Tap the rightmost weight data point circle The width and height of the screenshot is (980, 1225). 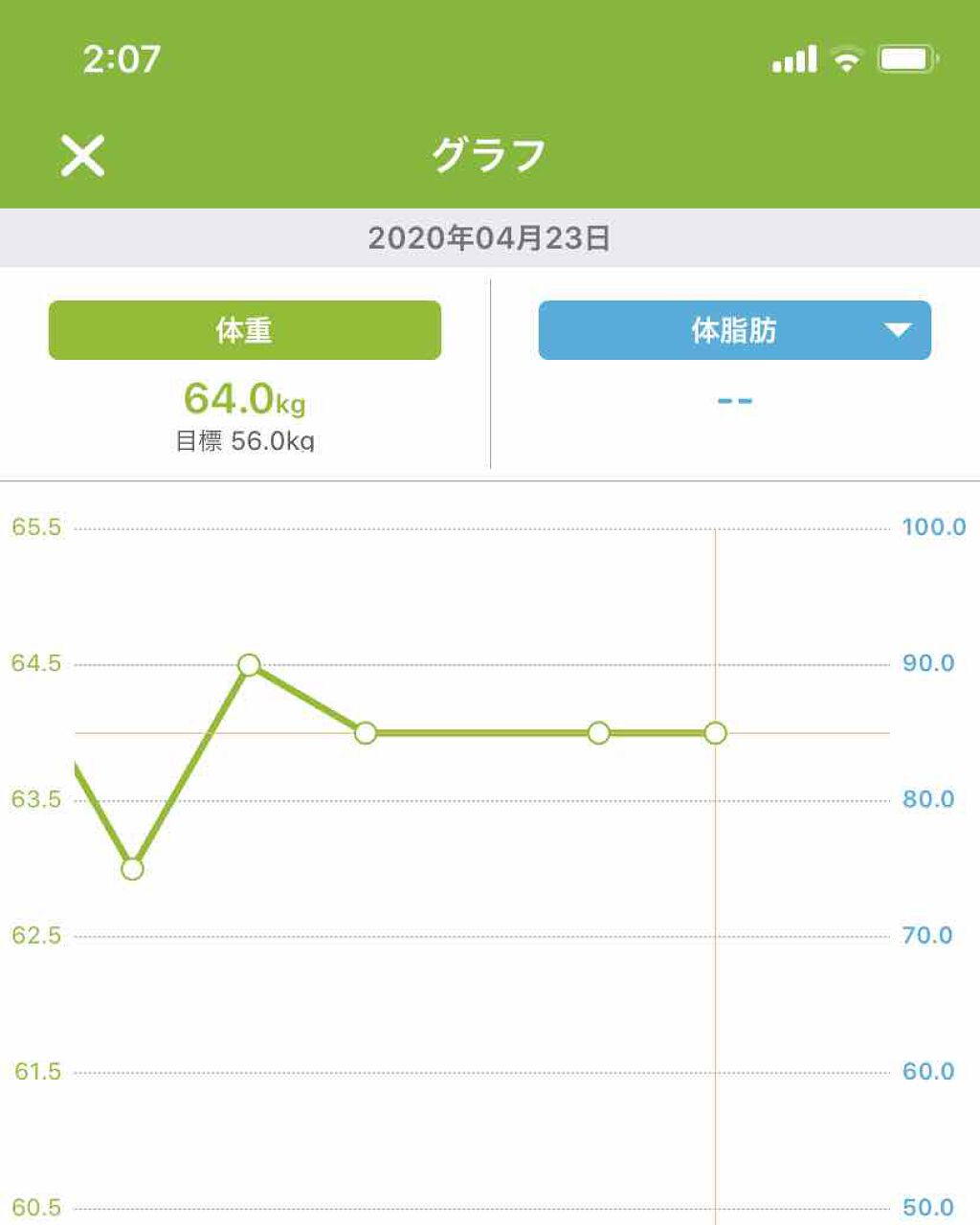point(714,733)
